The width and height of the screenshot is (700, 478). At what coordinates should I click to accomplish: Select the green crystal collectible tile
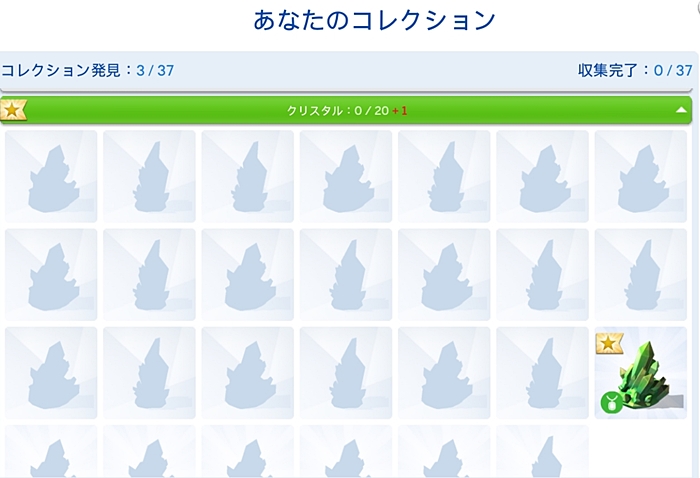641,373
